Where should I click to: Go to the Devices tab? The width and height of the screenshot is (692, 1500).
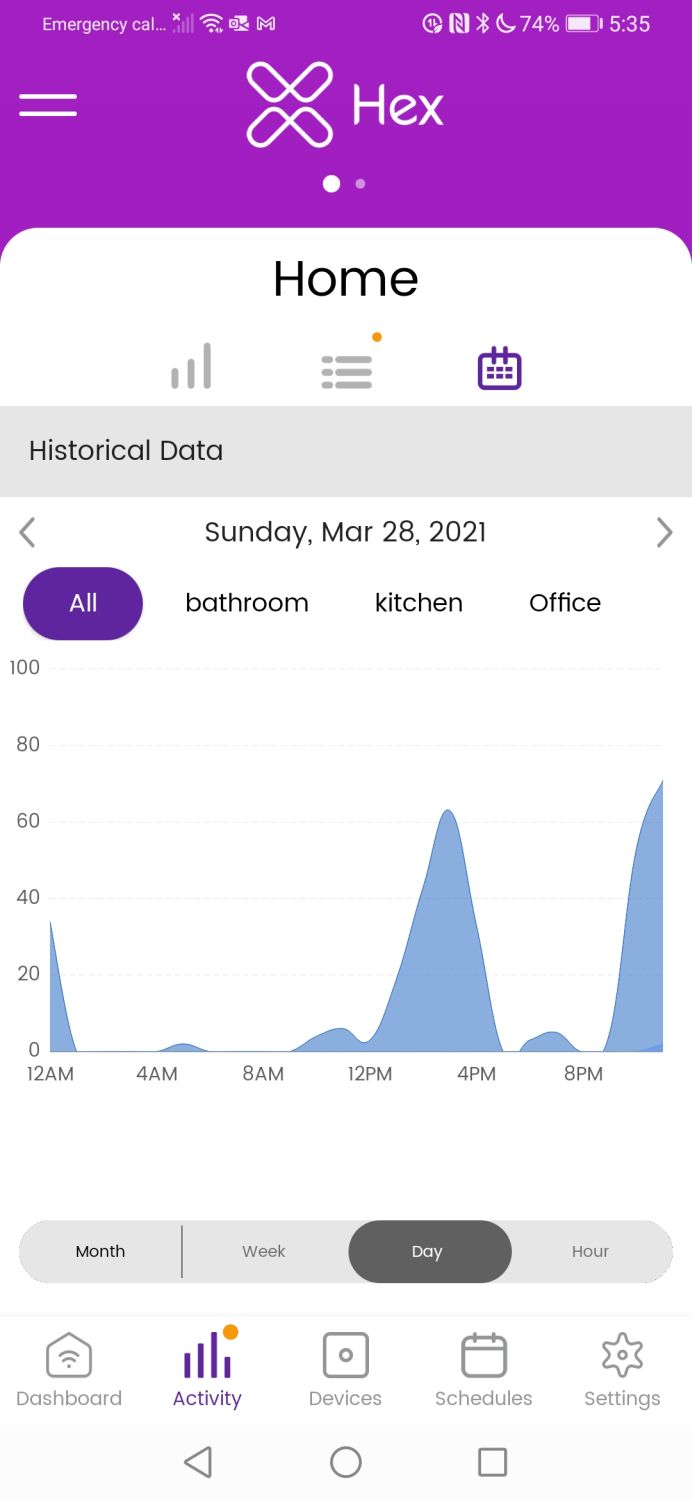(x=345, y=1371)
